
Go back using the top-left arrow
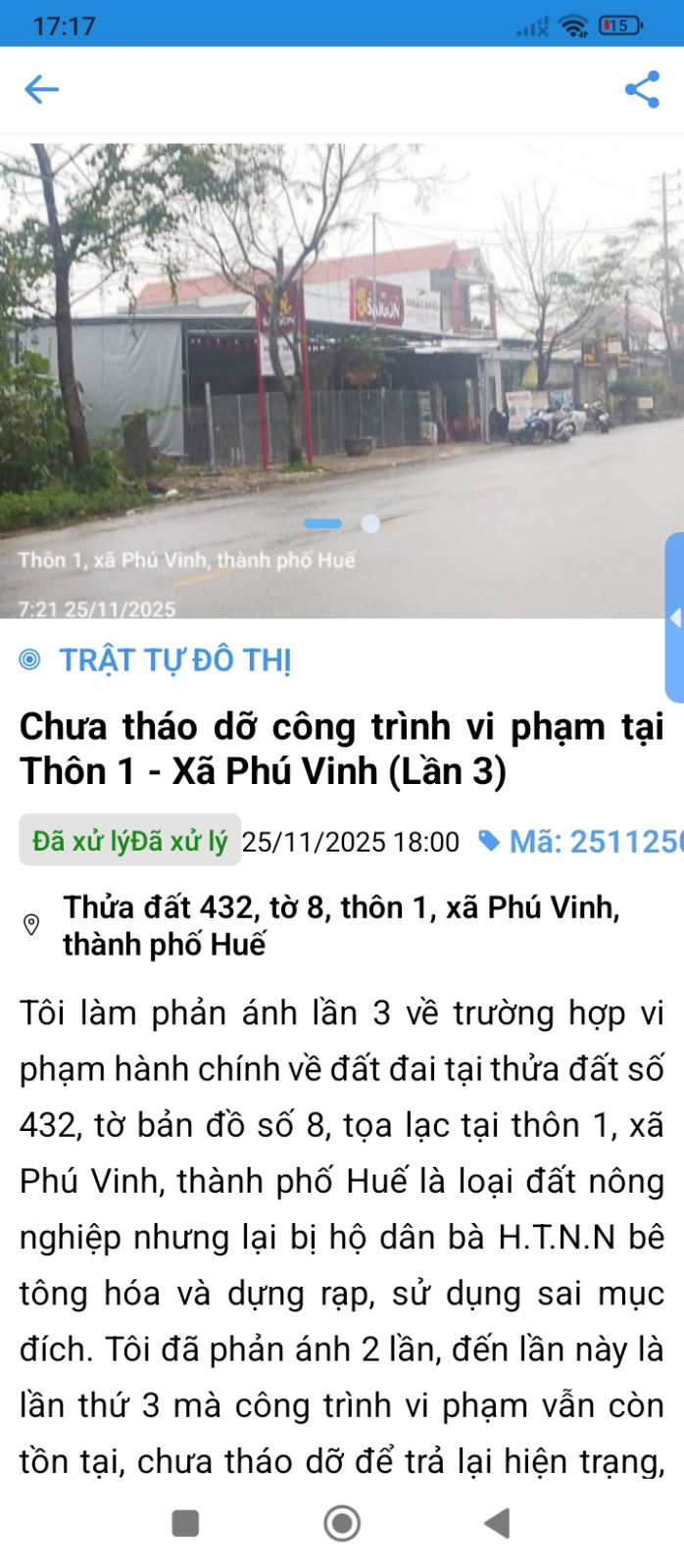[x=41, y=89]
